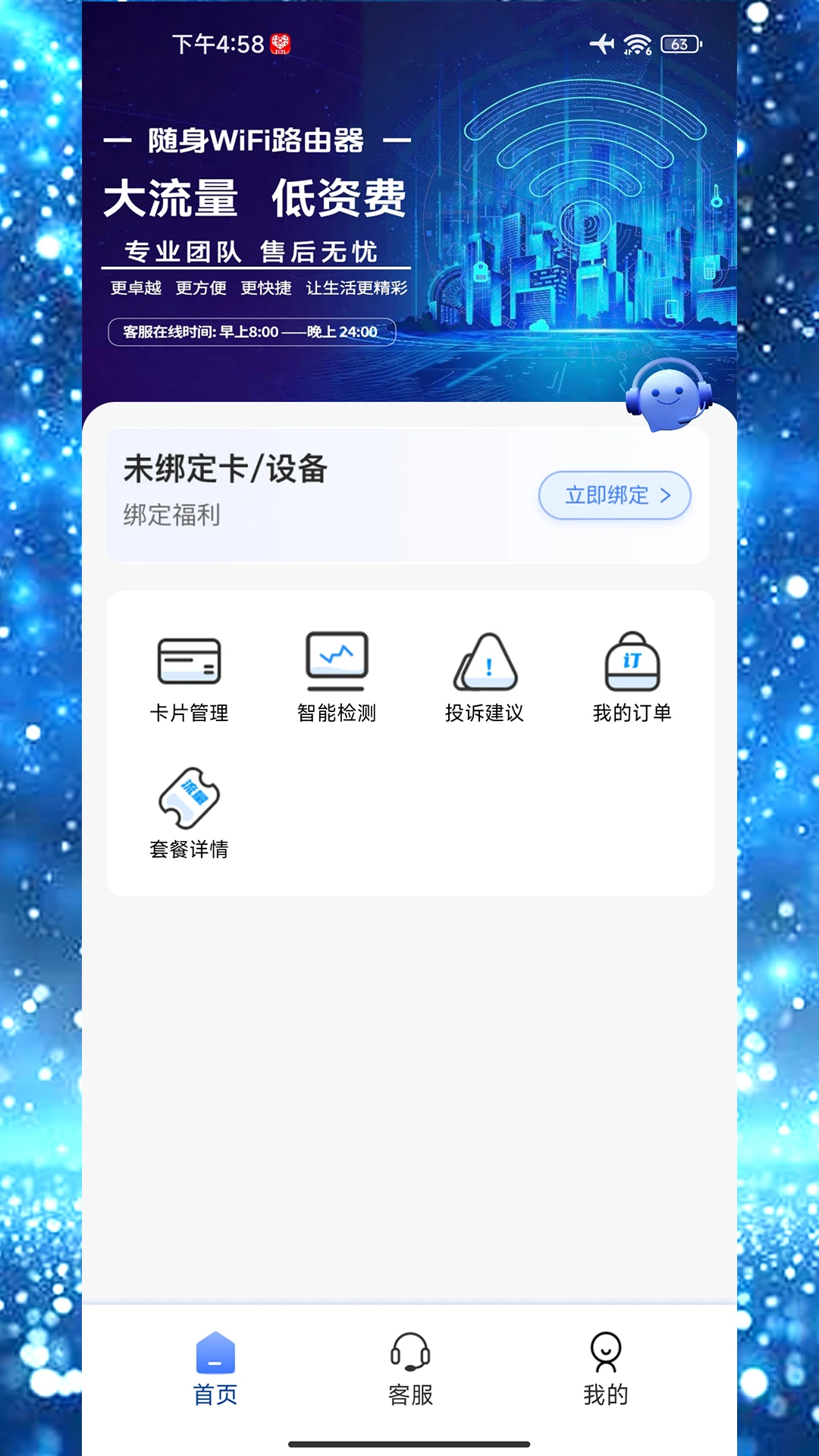Expand the 立即绑定 chevron arrow
Screen dimensions: 819x1456
(x=666, y=495)
